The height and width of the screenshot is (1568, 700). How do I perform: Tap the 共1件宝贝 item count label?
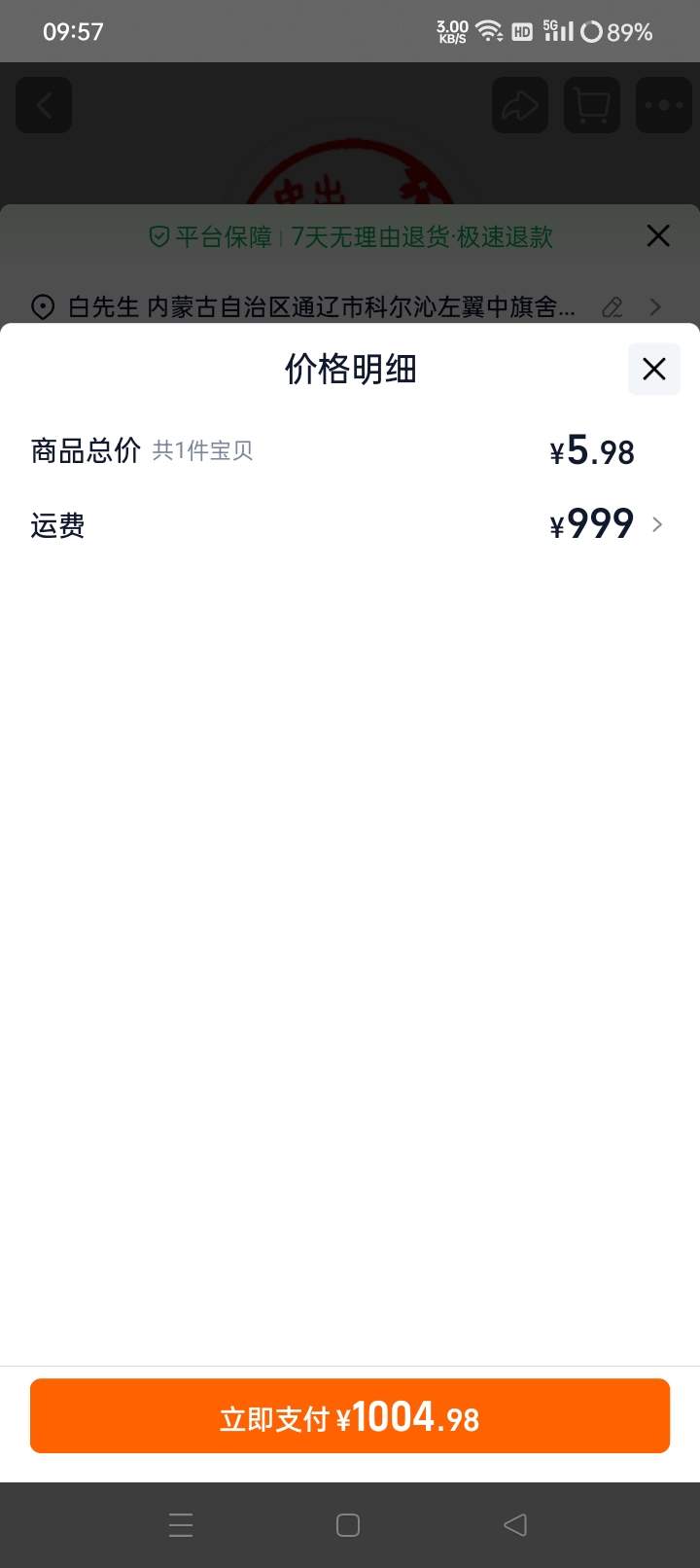tap(202, 450)
